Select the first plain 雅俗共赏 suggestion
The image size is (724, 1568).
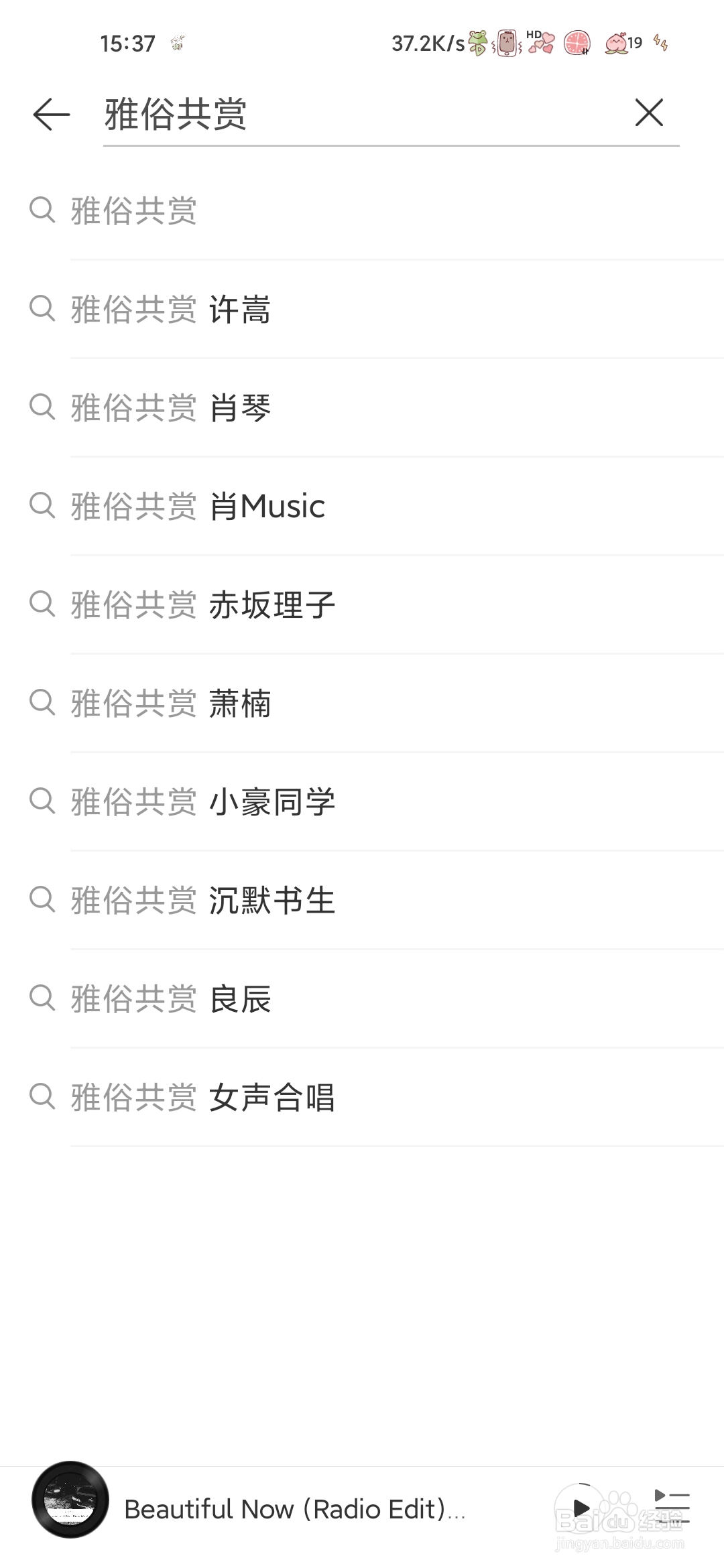(362, 210)
